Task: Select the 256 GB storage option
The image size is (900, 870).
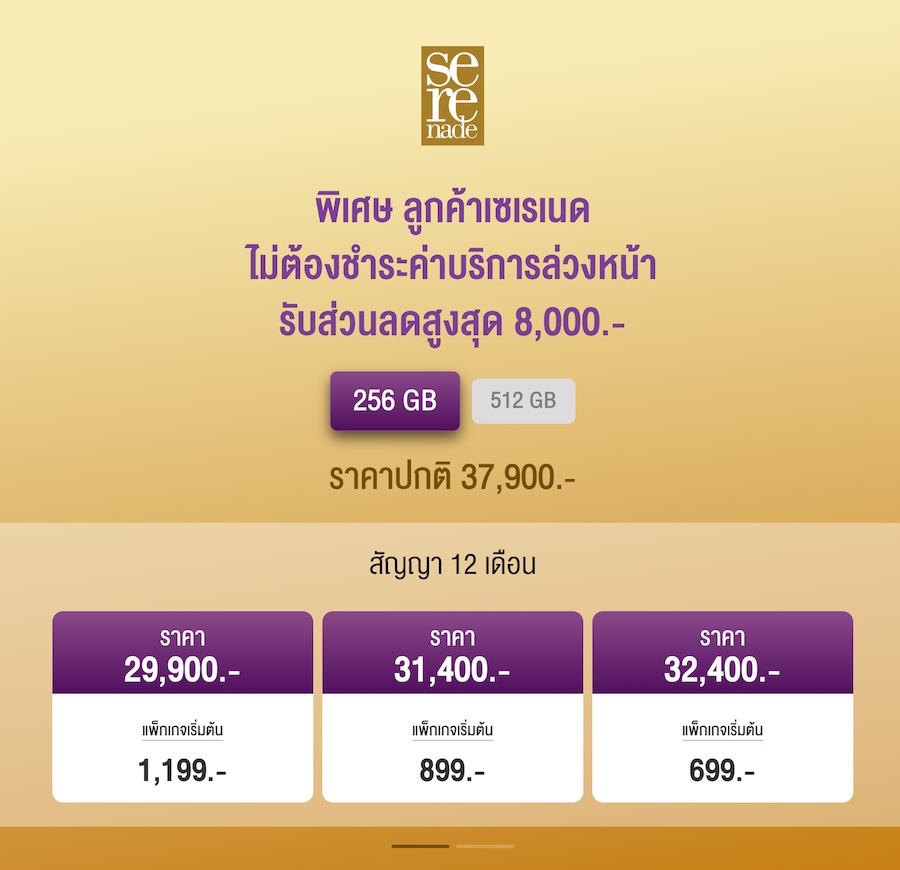Action: click(395, 401)
